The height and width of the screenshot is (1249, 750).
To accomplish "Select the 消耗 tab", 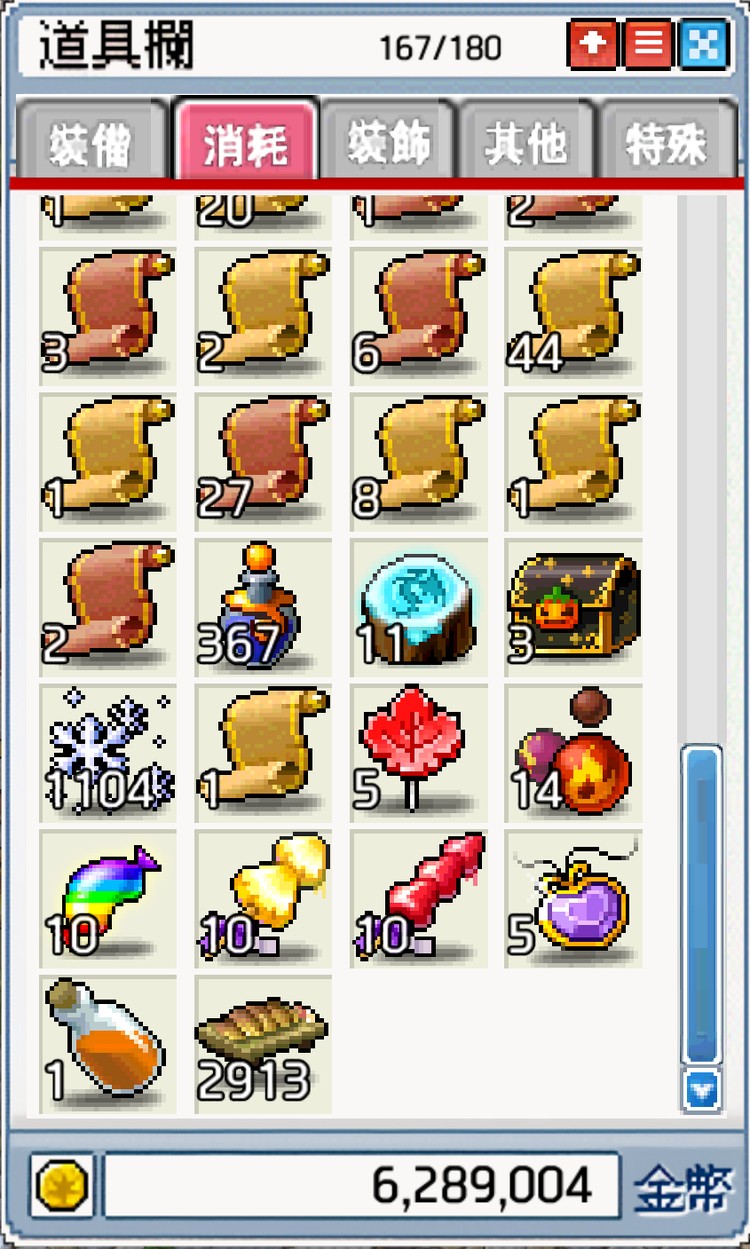I will point(246,145).
